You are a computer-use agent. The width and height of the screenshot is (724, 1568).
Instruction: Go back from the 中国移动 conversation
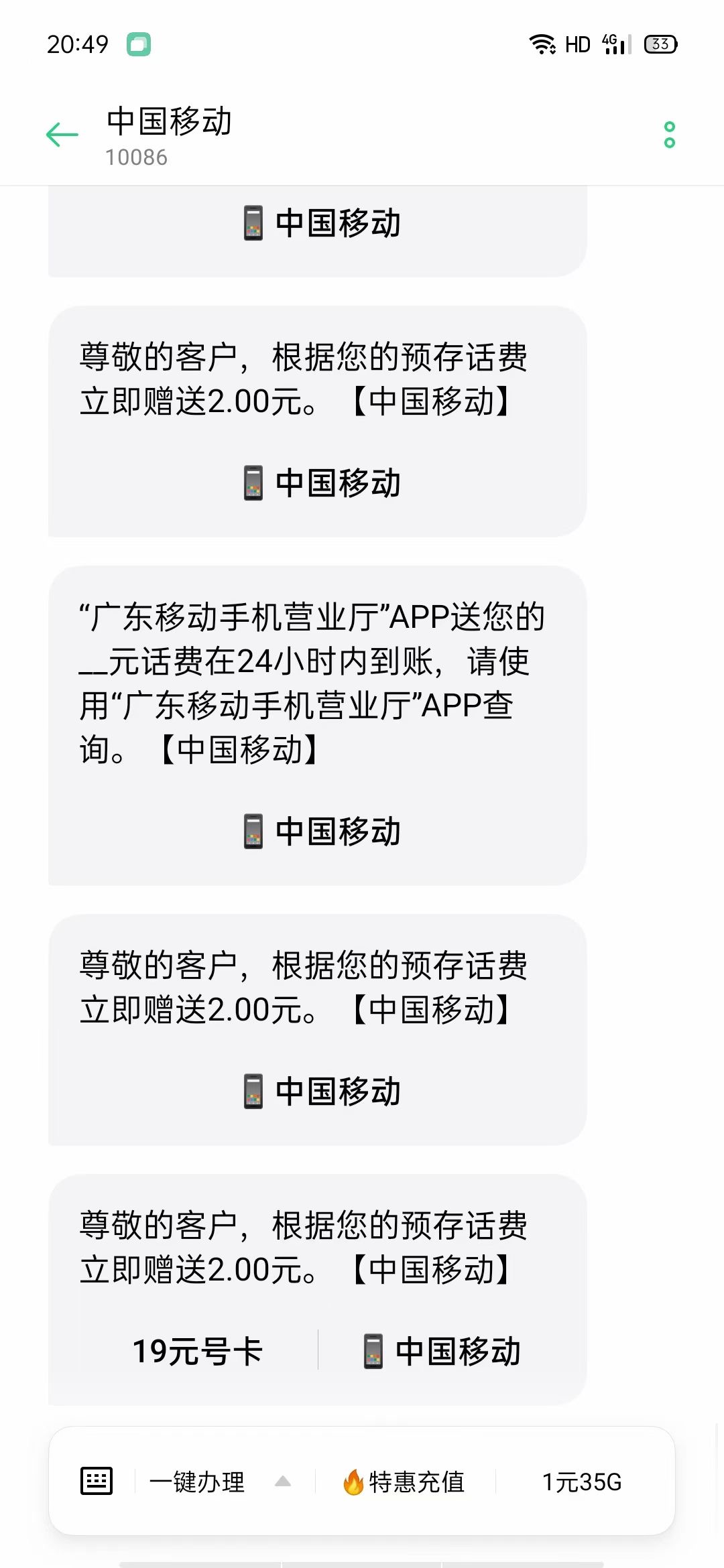pos(62,135)
